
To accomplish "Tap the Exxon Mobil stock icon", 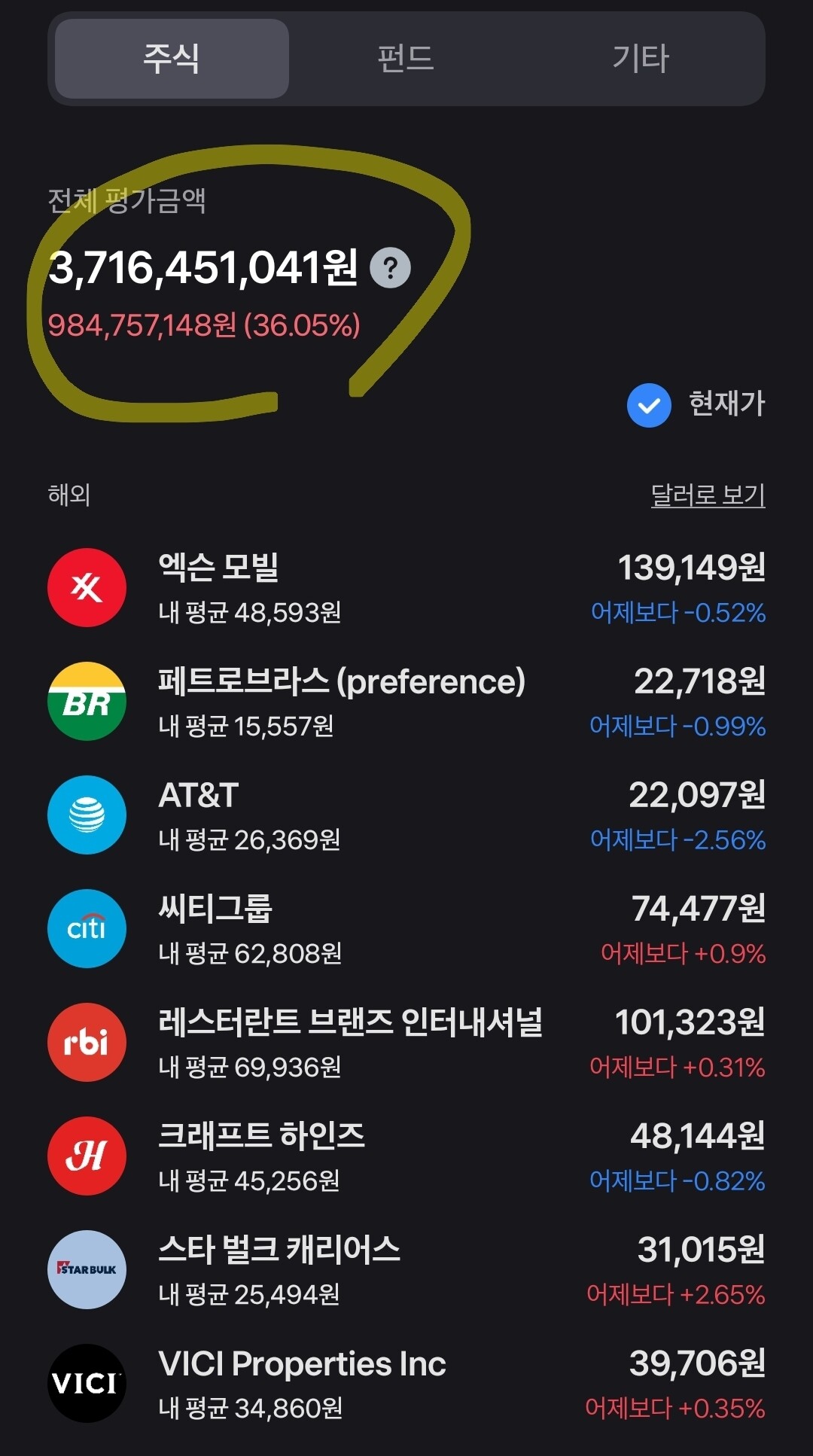I will [x=86, y=588].
